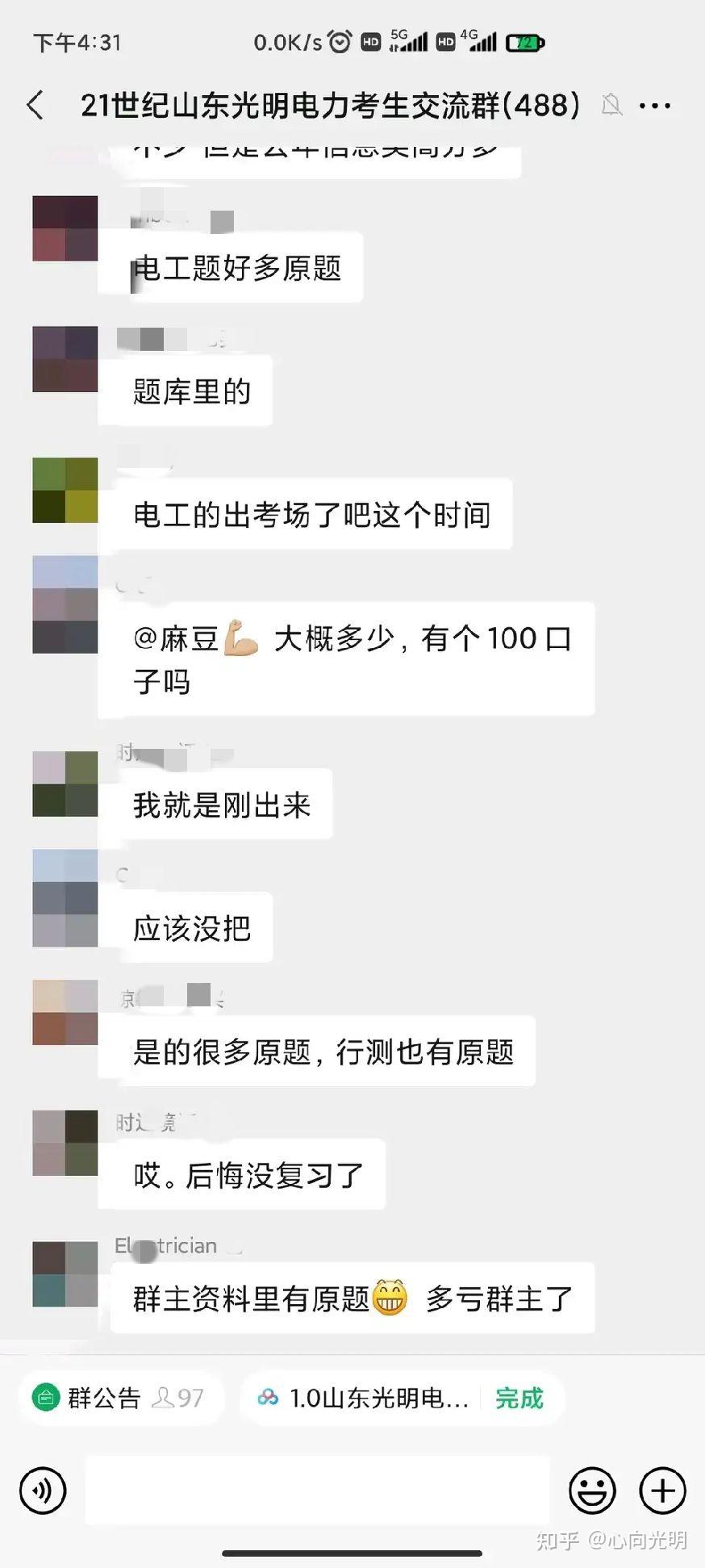705x1568 pixels.
Task: Tap avatar of sender of 电工题好多原题
Action: click(65, 228)
